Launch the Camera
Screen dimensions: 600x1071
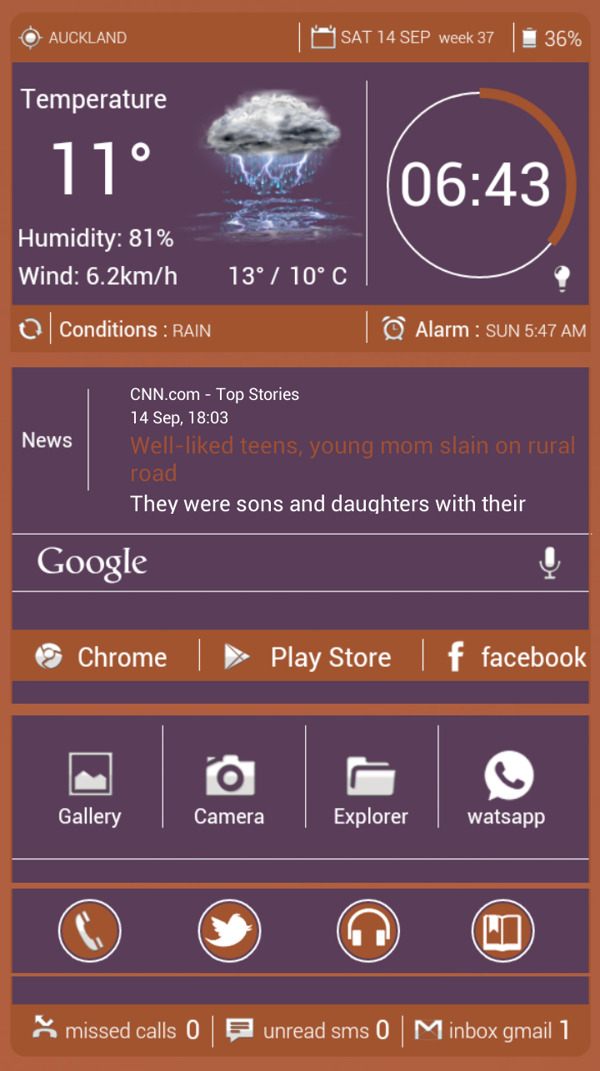coord(229,790)
